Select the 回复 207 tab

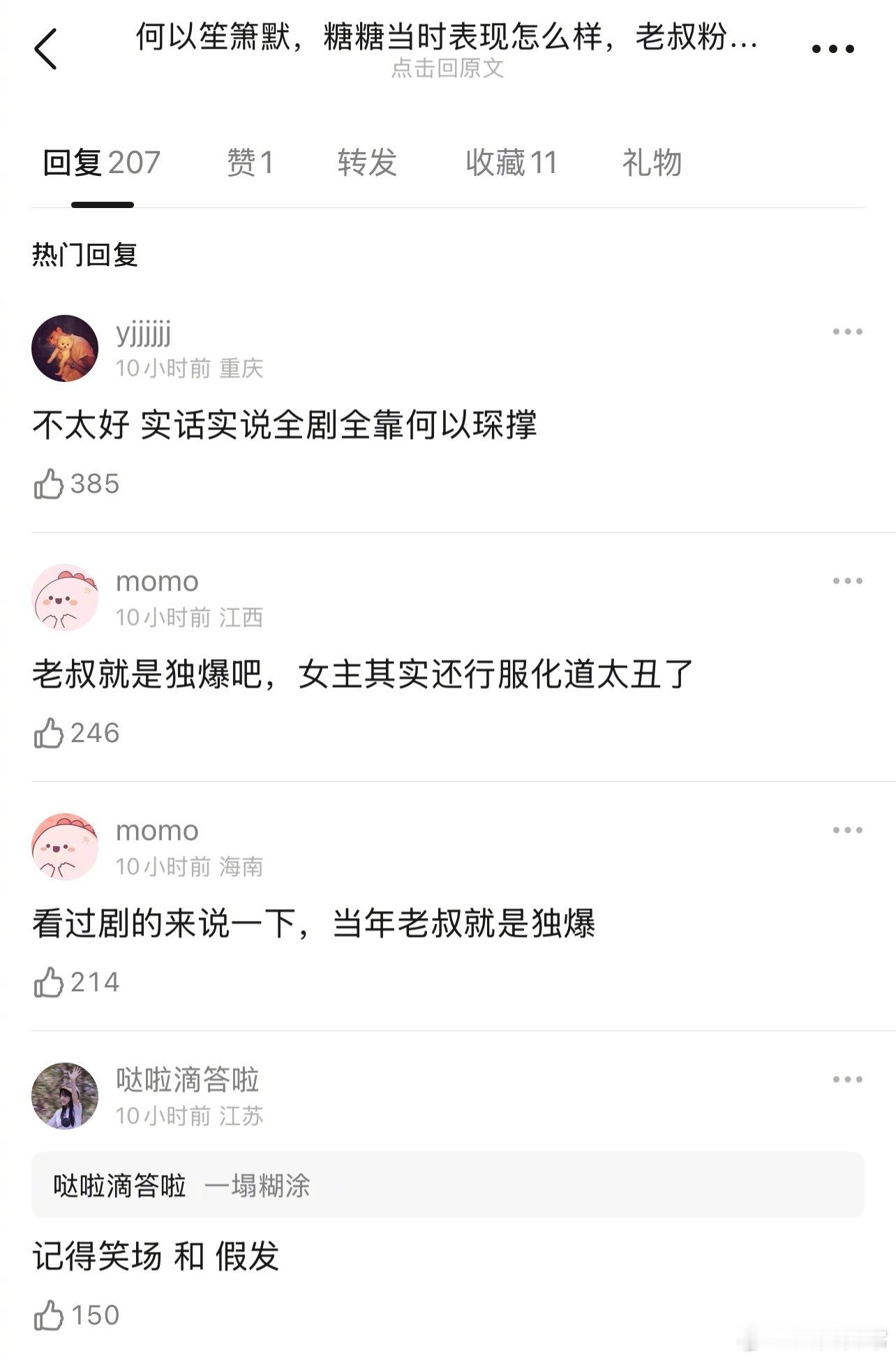[102, 163]
